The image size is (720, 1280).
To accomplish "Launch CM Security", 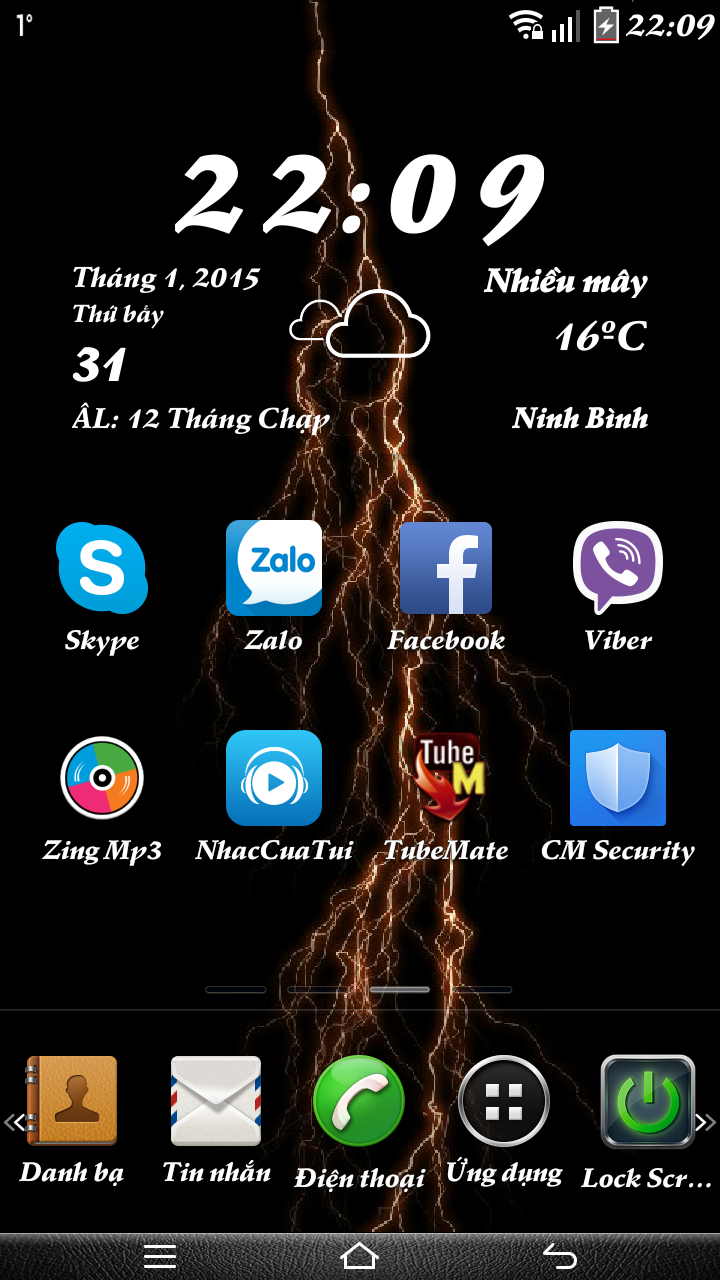I will [618, 779].
